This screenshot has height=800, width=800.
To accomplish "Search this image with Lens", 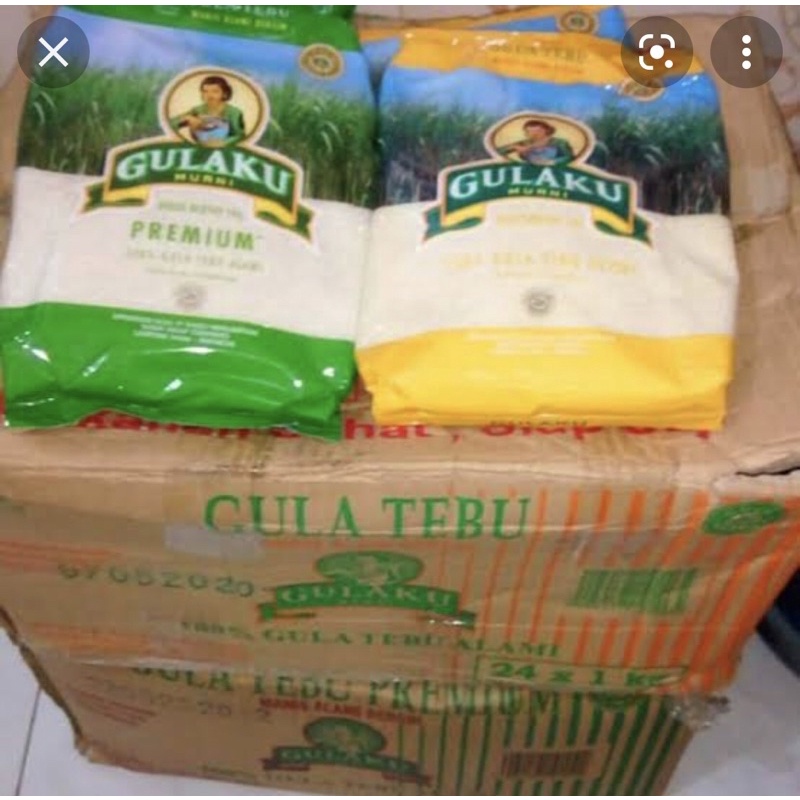I will [x=657, y=52].
